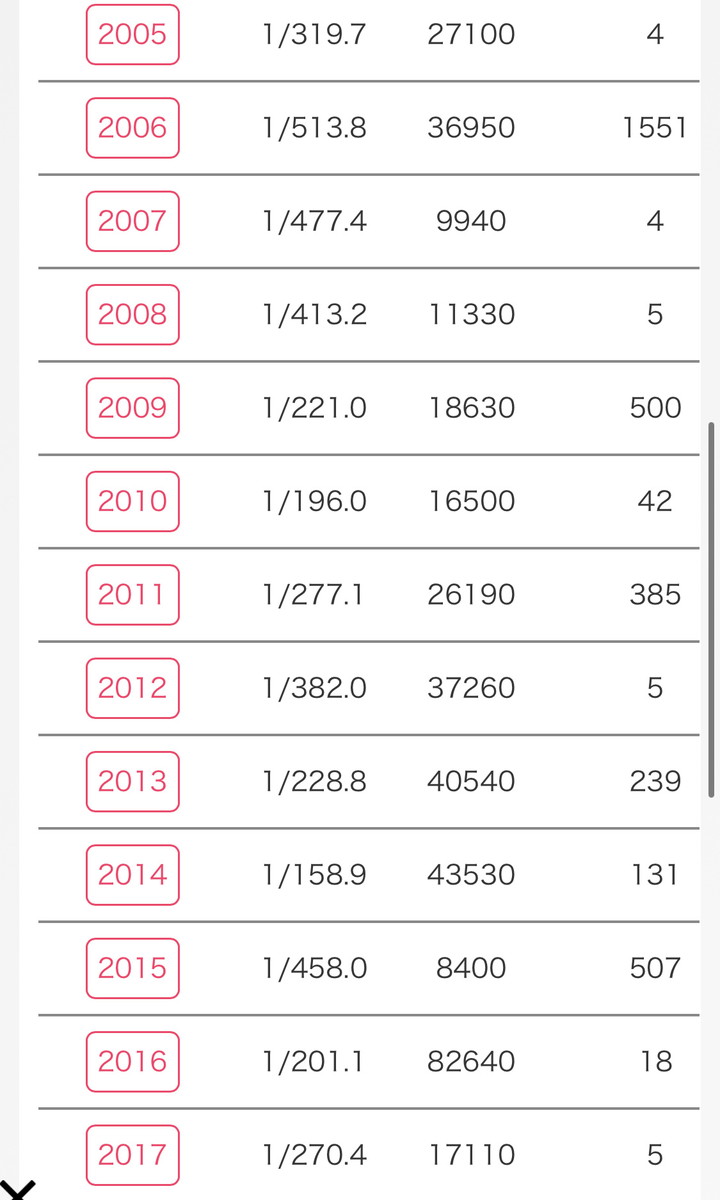Select the 2006 number button
Image resolution: width=720 pixels, height=1200 pixels.
point(132,128)
